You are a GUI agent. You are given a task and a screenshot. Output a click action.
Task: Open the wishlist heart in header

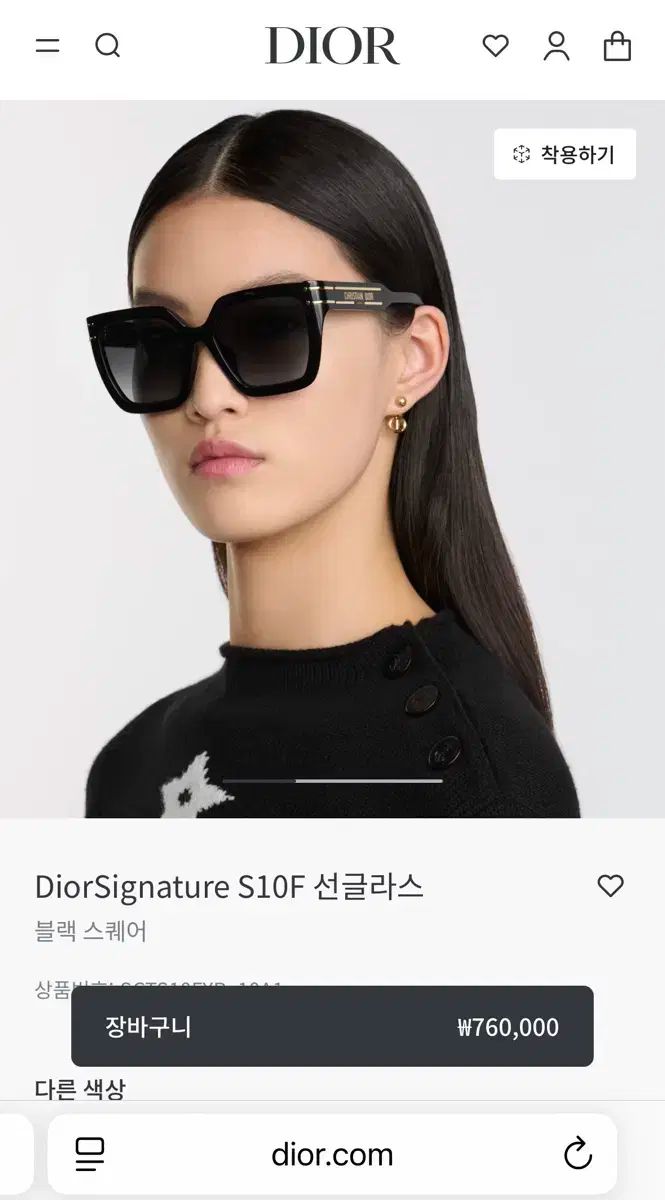(x=496, y=46)
